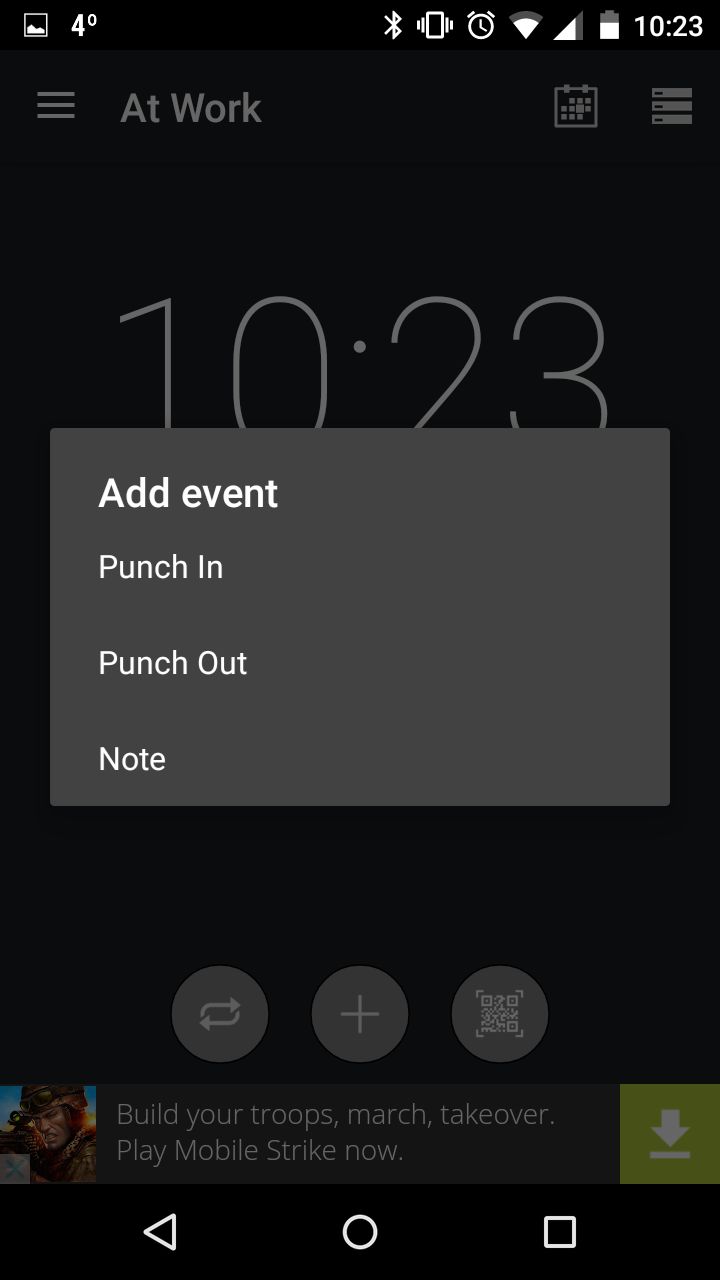The height and width of the screenshot is (1280, 720).
Task: Open the hamburger drawer menu
Action: pos(56,106)
